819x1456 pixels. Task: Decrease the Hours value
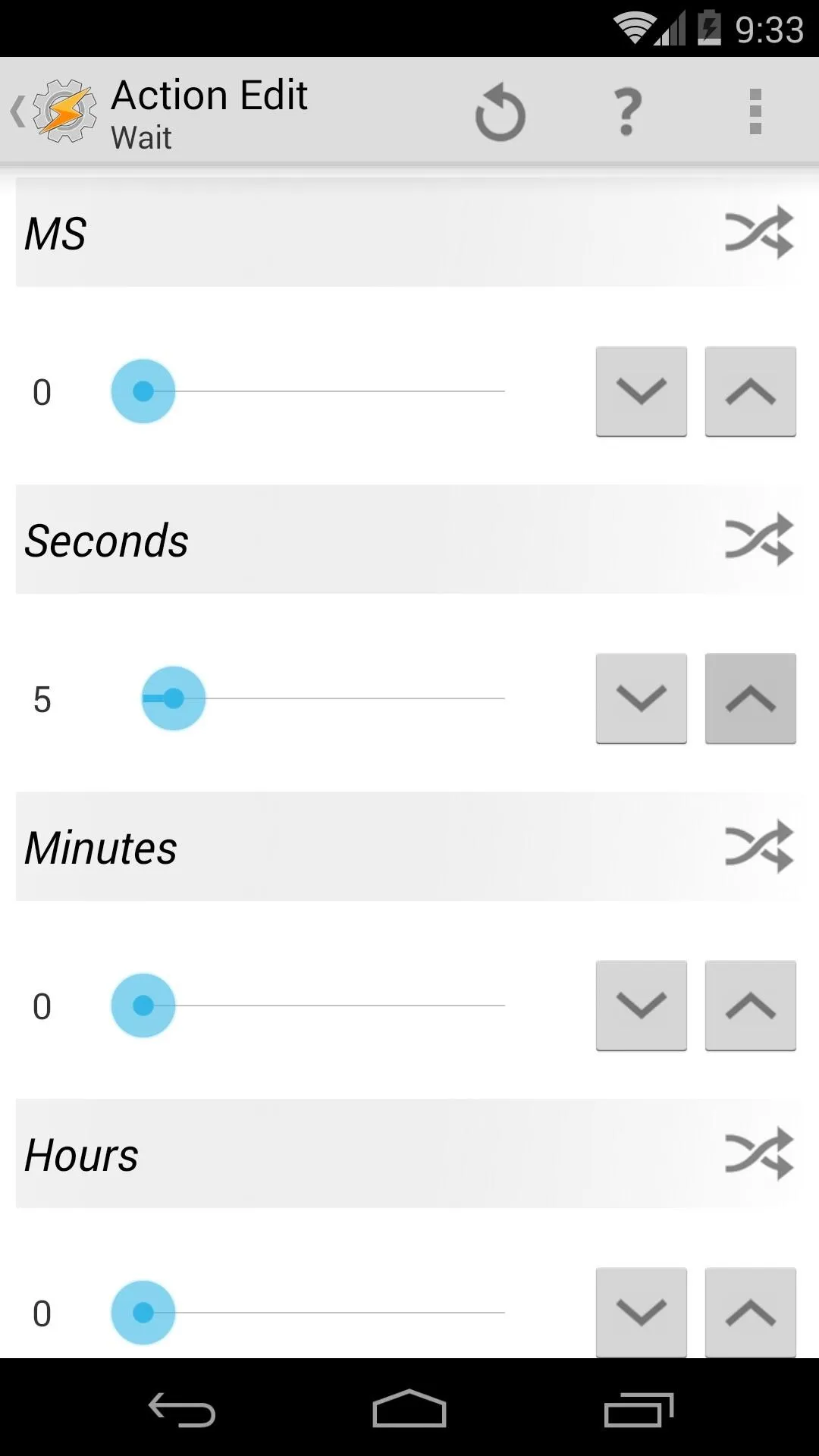tap(642, 1313)
